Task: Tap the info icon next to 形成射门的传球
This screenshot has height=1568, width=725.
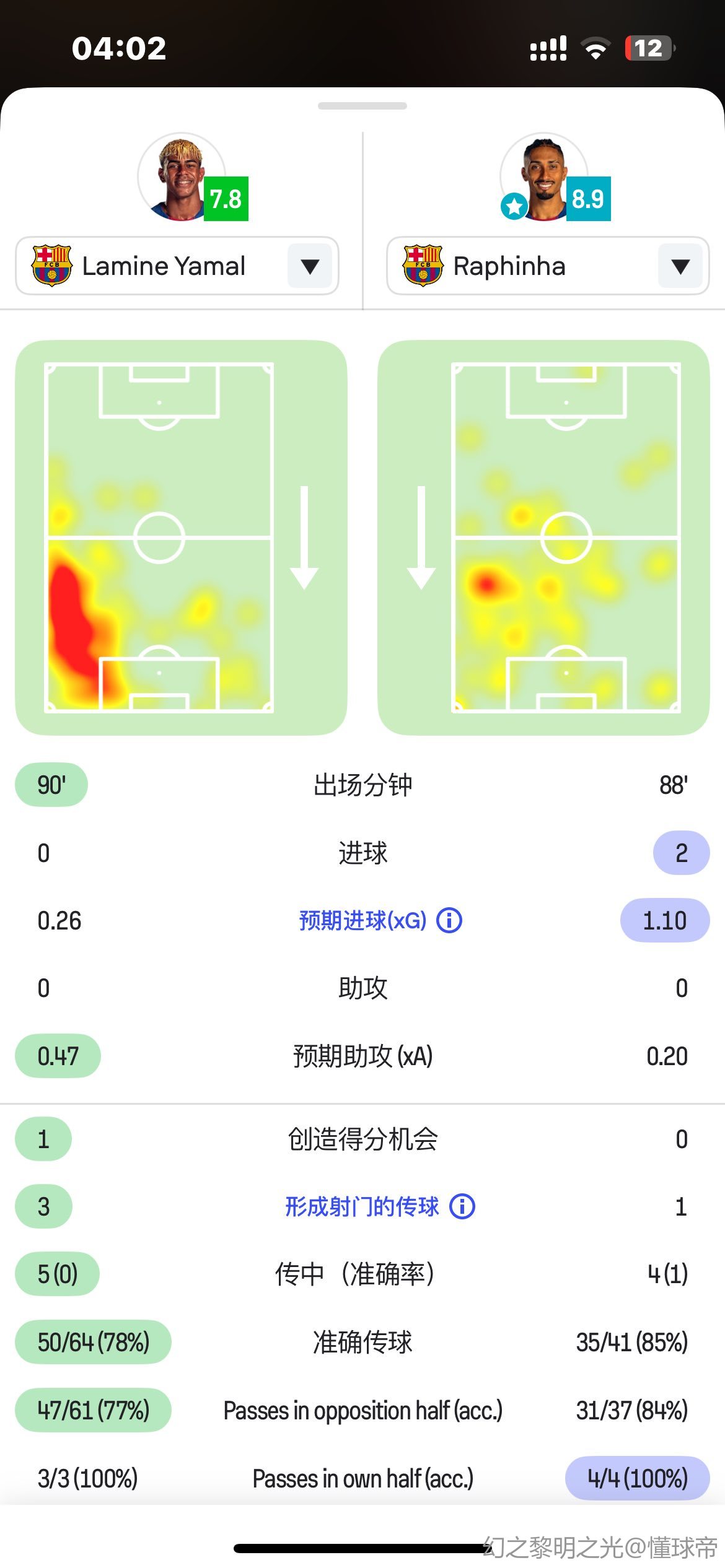Action: pyautogui.click(x=462, y=1206)
